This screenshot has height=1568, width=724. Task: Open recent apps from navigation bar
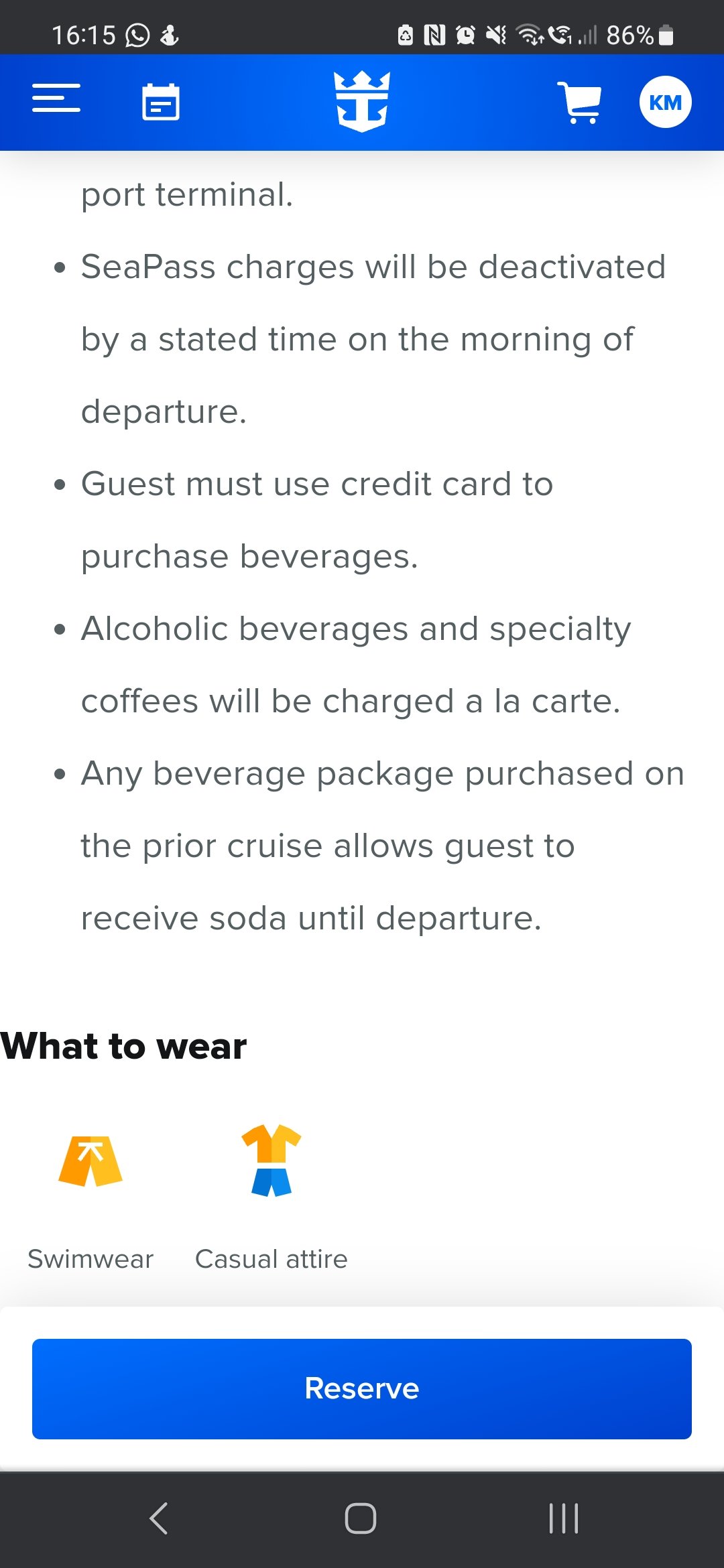pyautogui.click(x=563, y=1518)
